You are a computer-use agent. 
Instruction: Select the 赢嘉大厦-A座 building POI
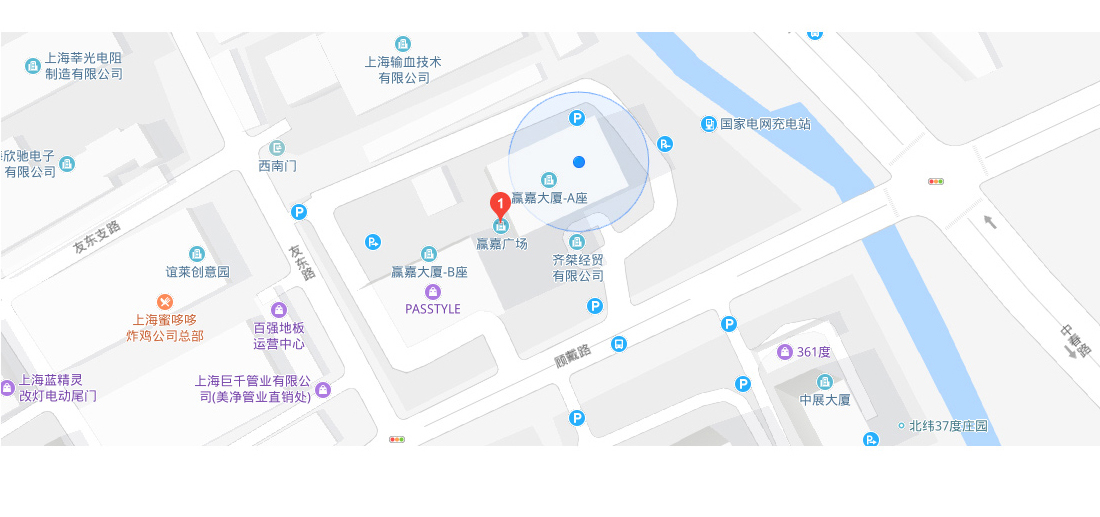click(548, 179)
